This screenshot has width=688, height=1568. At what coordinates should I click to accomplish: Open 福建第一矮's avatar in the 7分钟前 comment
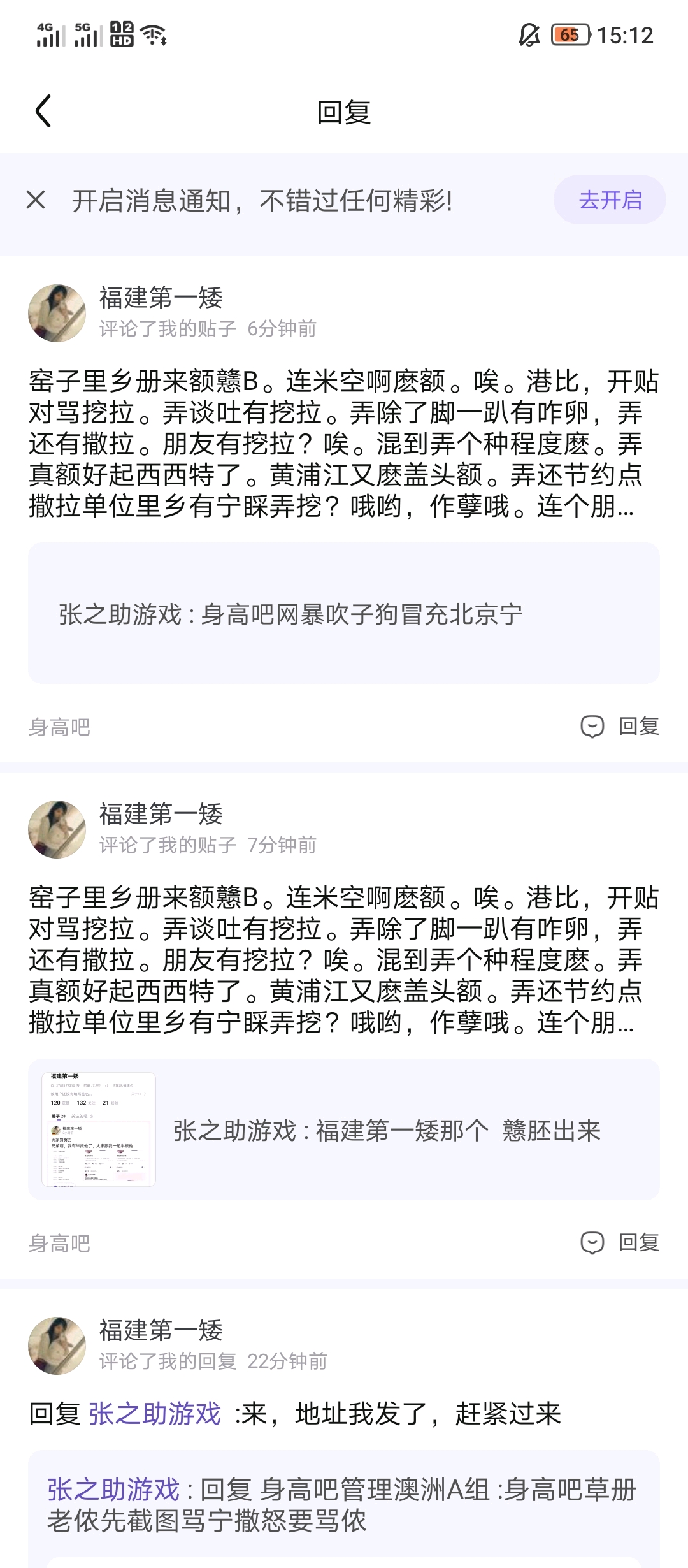tap(57, 829)
